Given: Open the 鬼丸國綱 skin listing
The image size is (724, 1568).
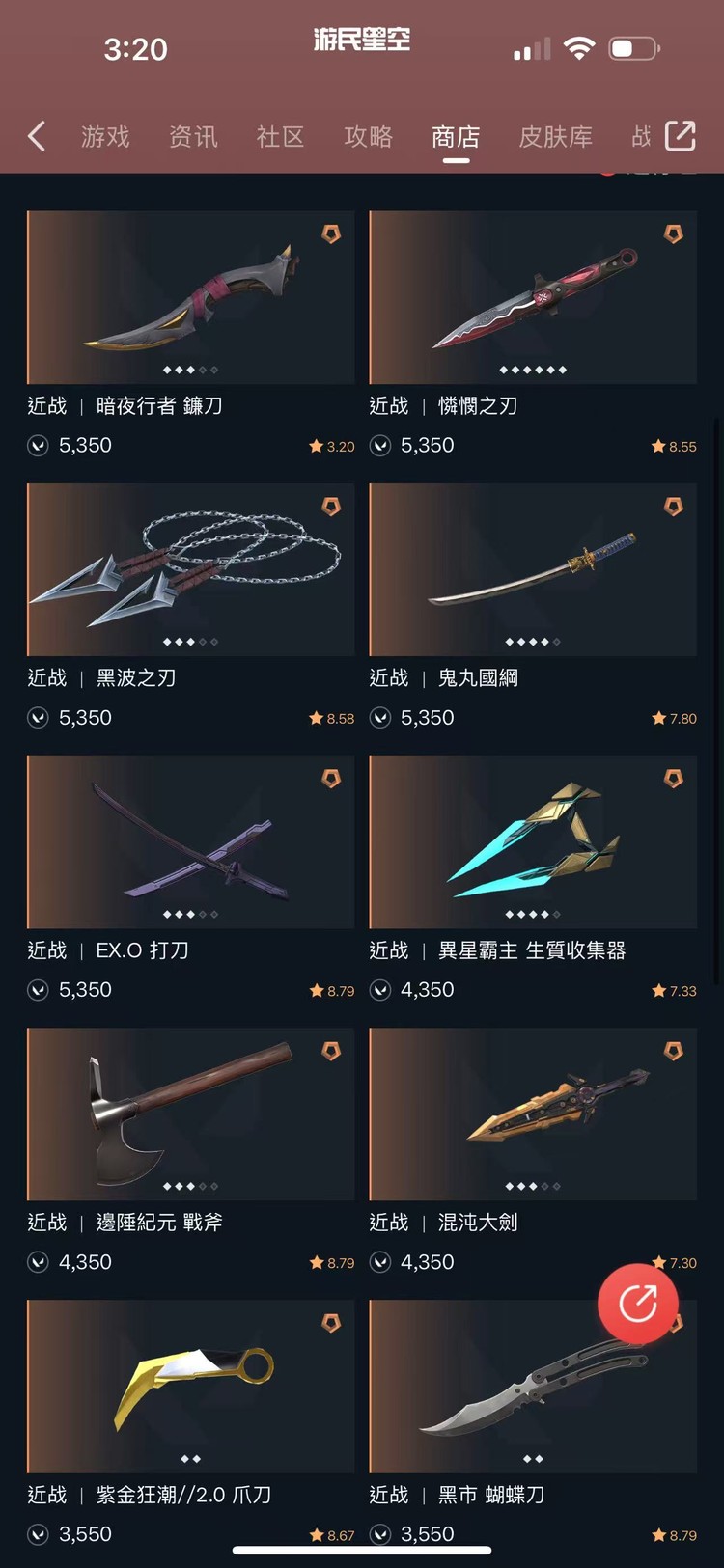Looking at the screenshot, I should click(x=532, y=569).
